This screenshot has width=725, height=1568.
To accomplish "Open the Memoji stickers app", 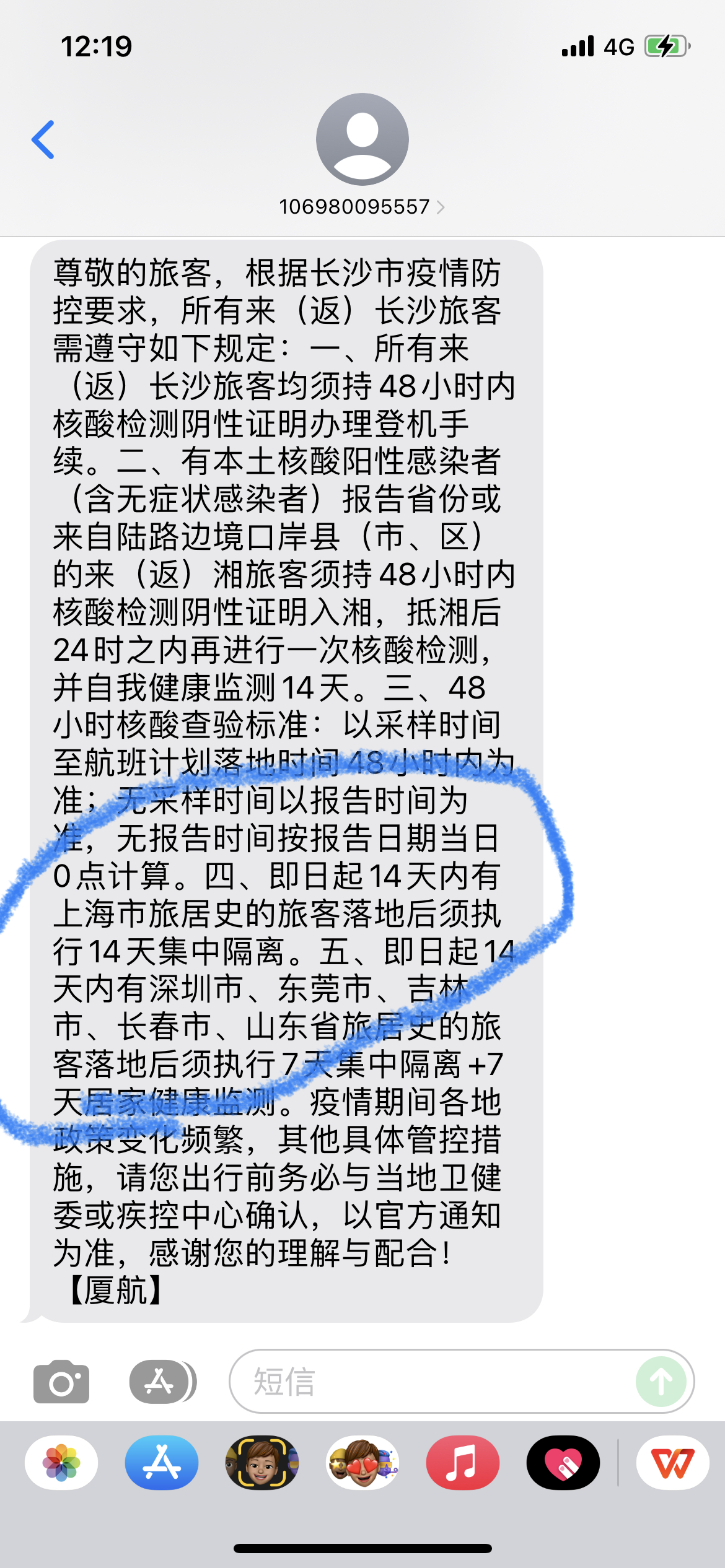I will (362, 1463).
